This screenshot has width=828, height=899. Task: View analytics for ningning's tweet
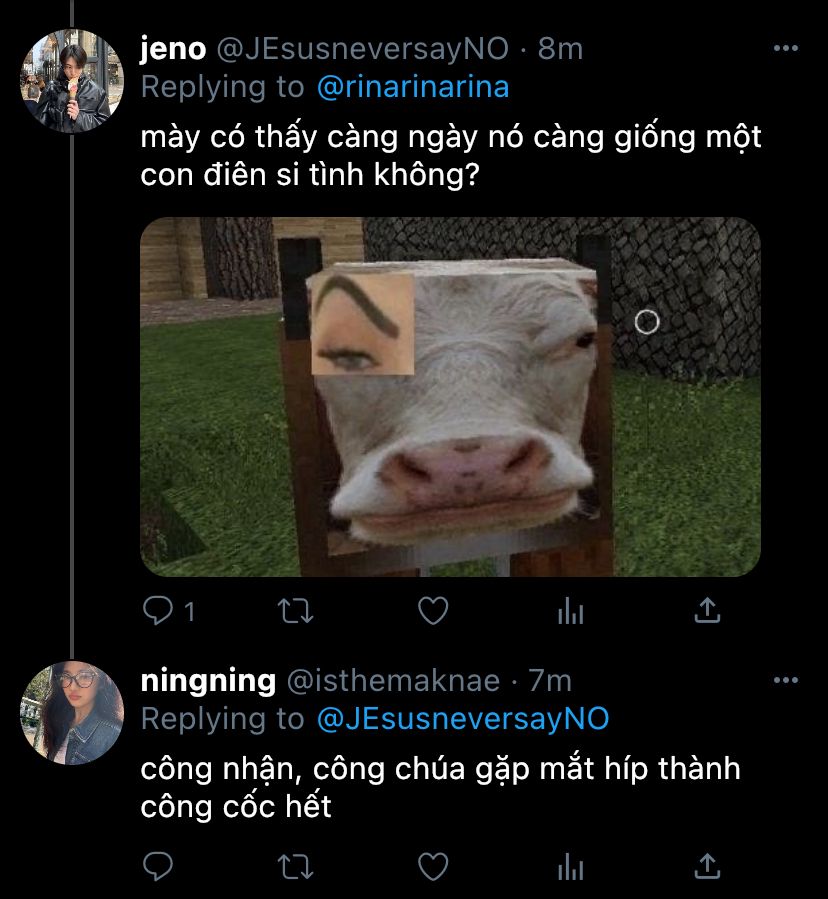coord(570,866)
